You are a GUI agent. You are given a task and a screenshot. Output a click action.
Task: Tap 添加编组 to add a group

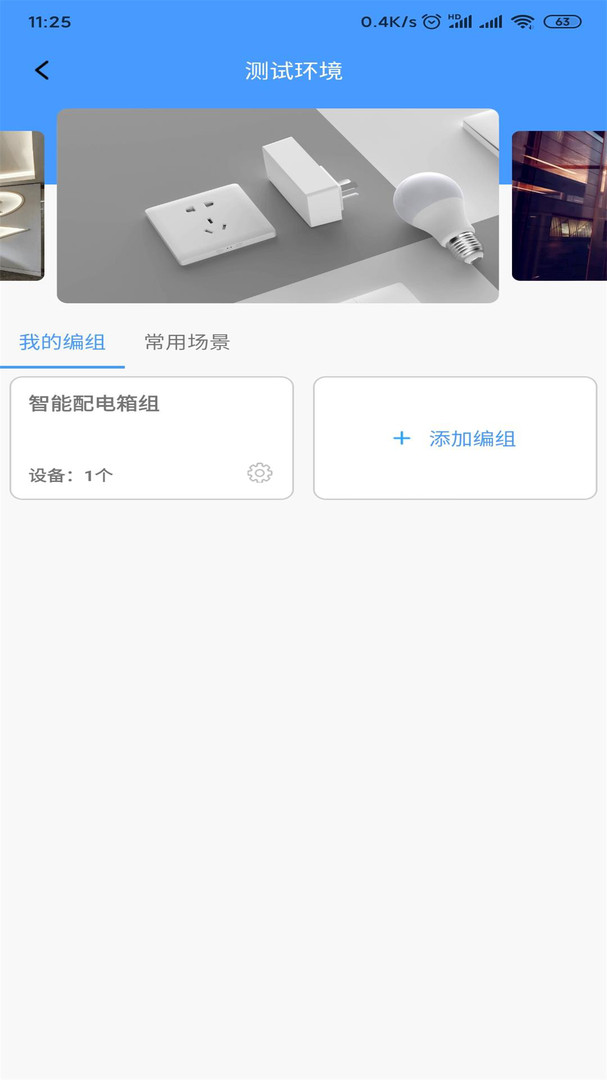pos(455,438)
